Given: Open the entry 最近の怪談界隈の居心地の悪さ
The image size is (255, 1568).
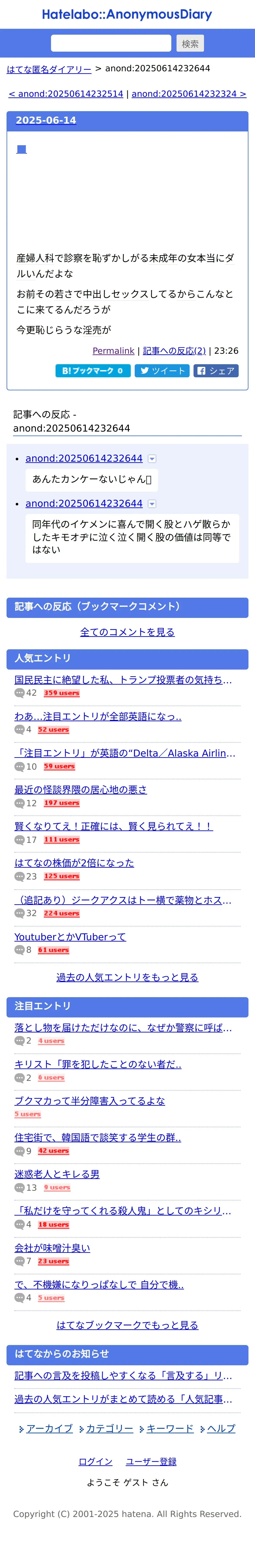Looking at the screenshot, I should [80, 789].
